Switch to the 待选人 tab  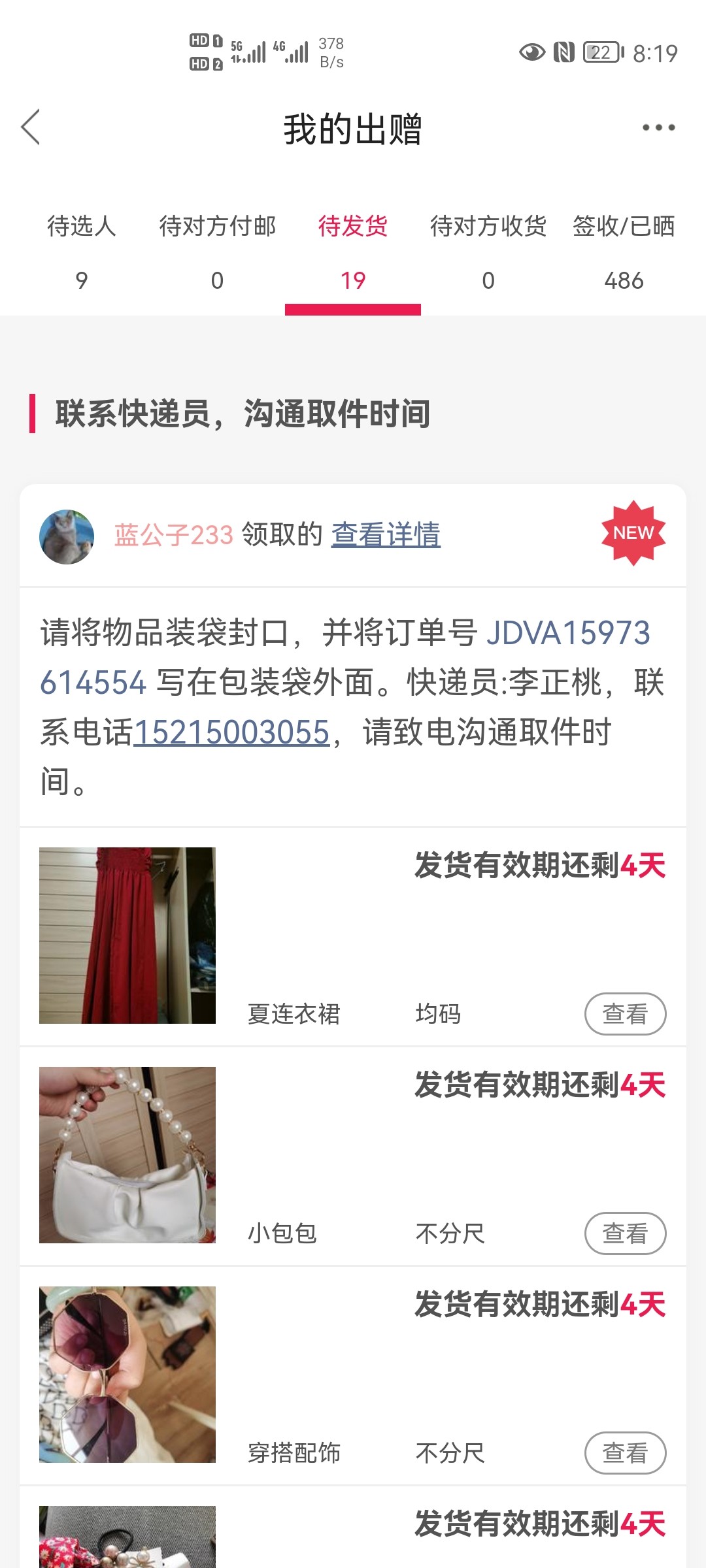[x=81, y=252]
